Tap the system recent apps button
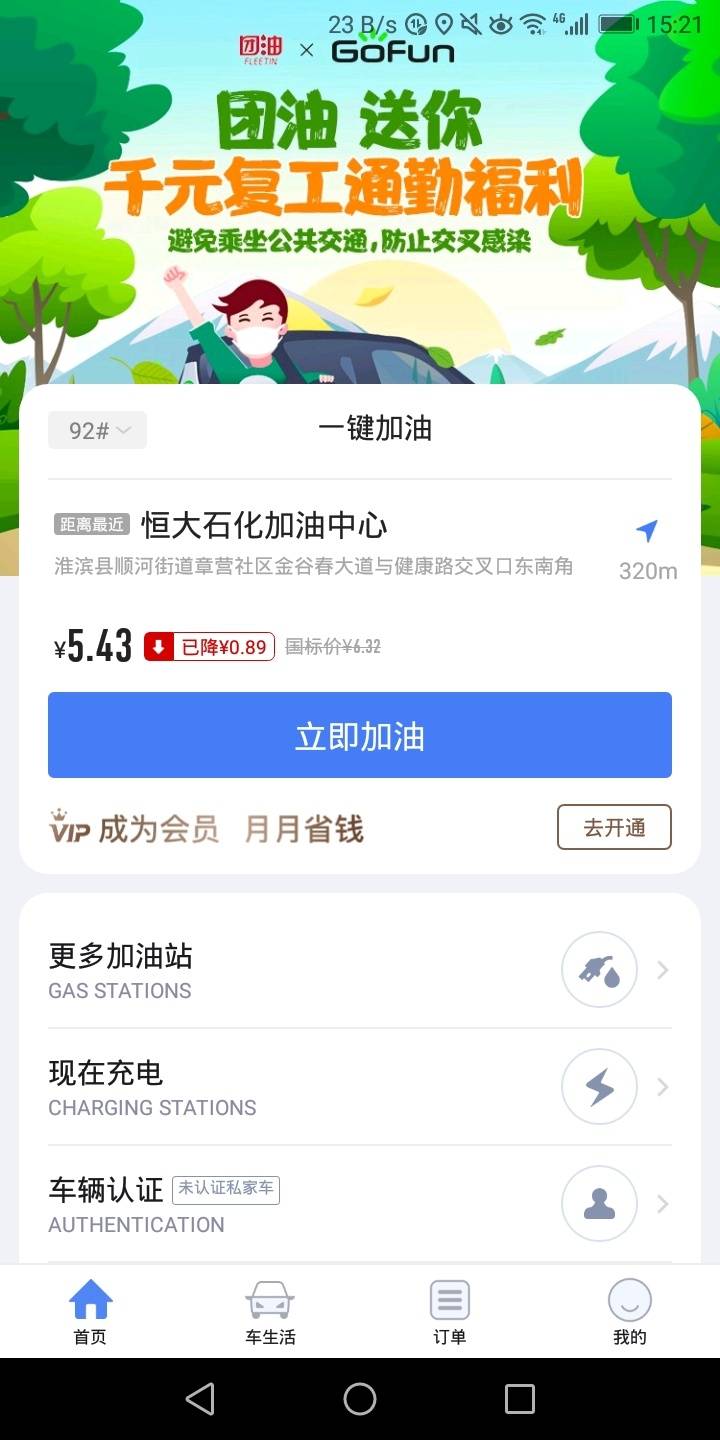 point(520,1399)
